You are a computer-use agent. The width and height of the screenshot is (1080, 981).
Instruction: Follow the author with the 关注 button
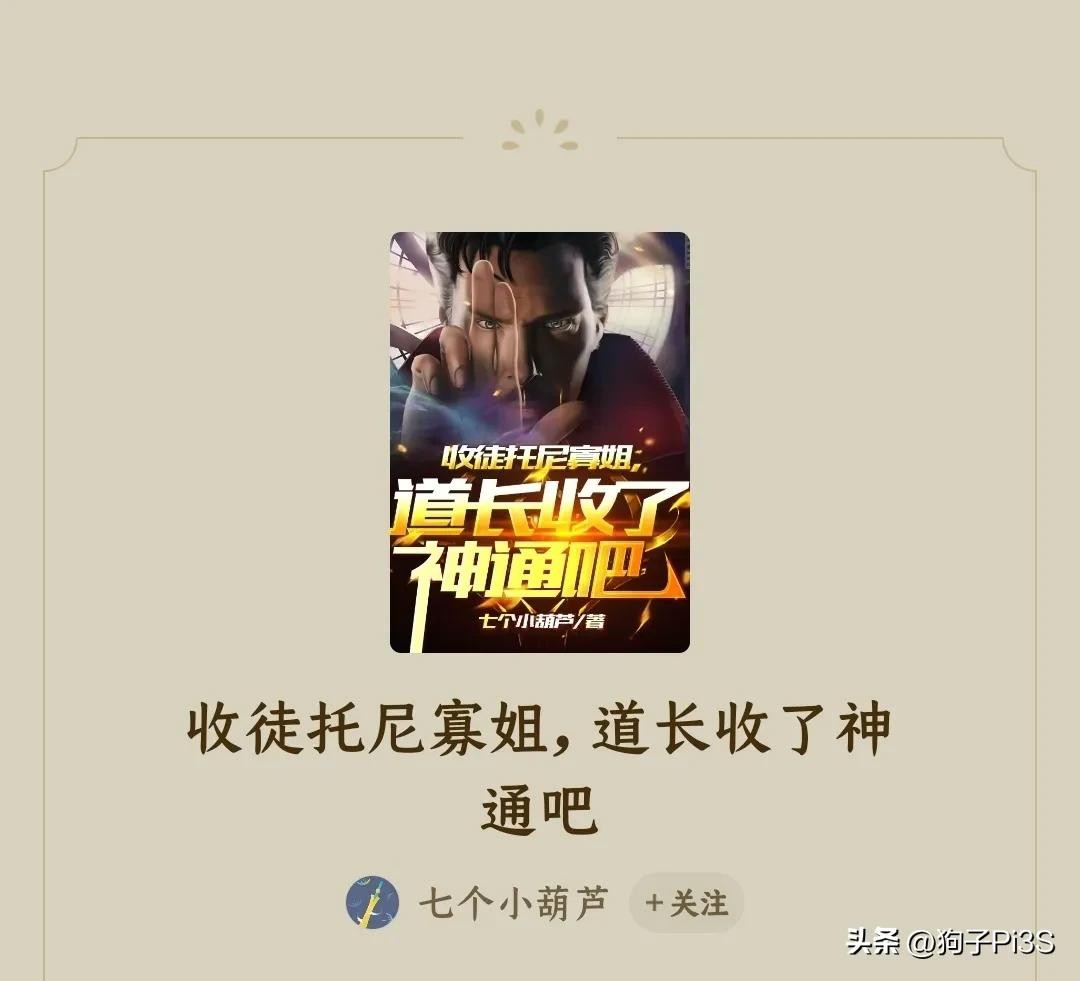pos(686,904)
